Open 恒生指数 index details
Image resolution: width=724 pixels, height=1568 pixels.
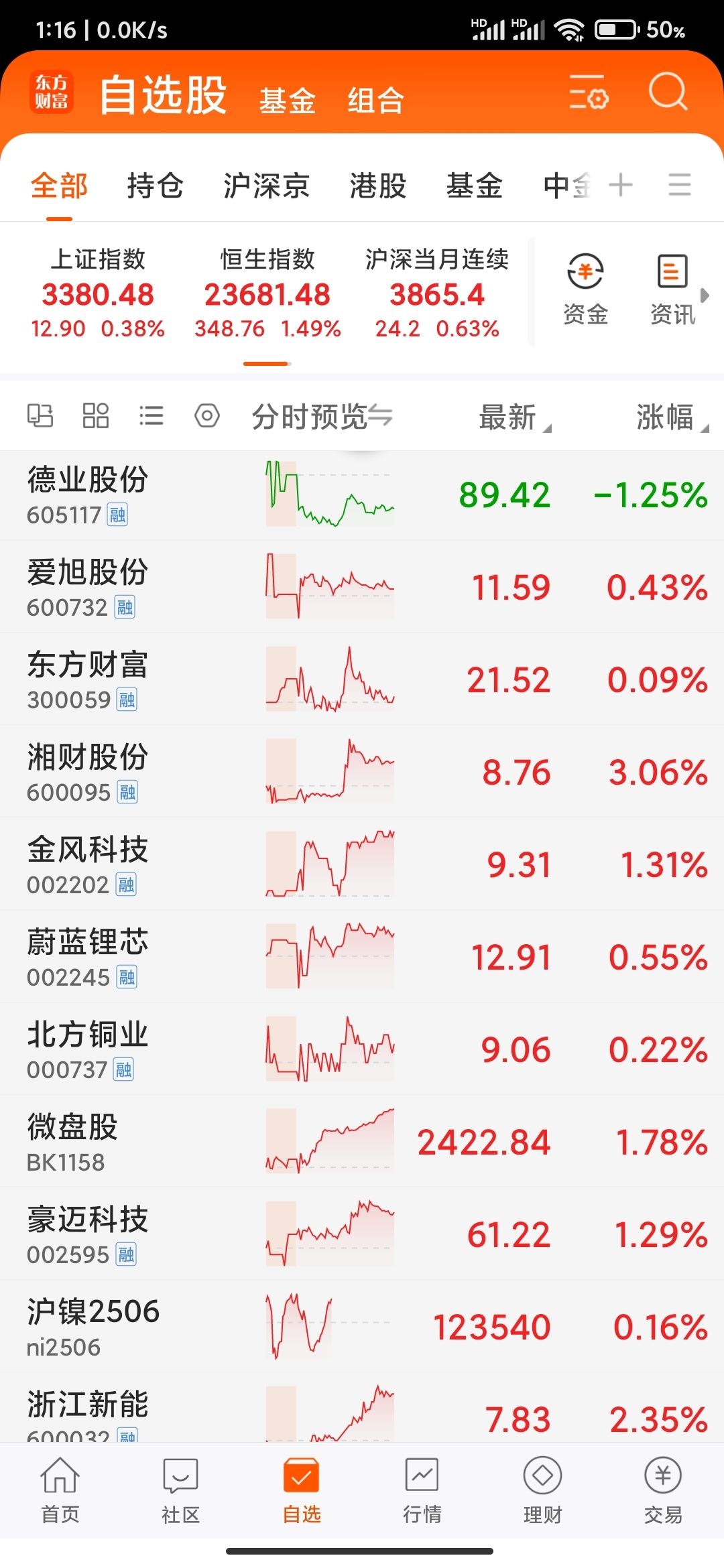coord(267,293)
